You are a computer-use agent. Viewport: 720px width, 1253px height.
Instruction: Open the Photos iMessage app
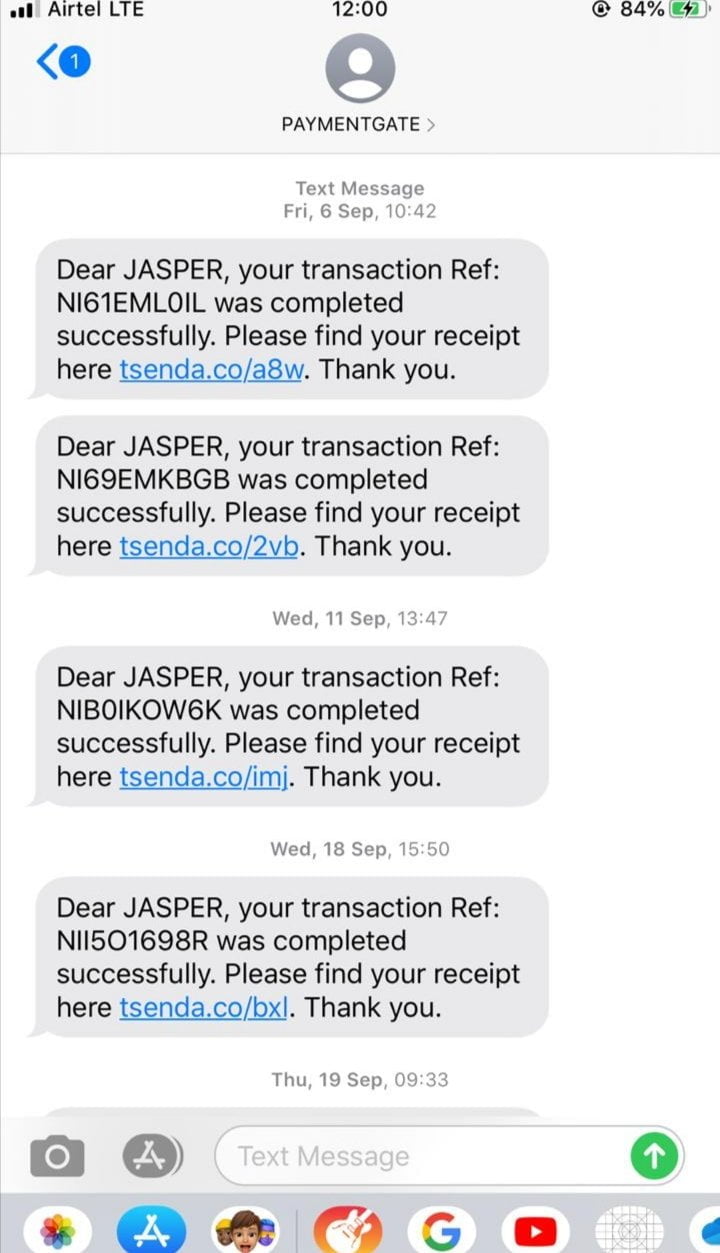tap(58, 1230)
